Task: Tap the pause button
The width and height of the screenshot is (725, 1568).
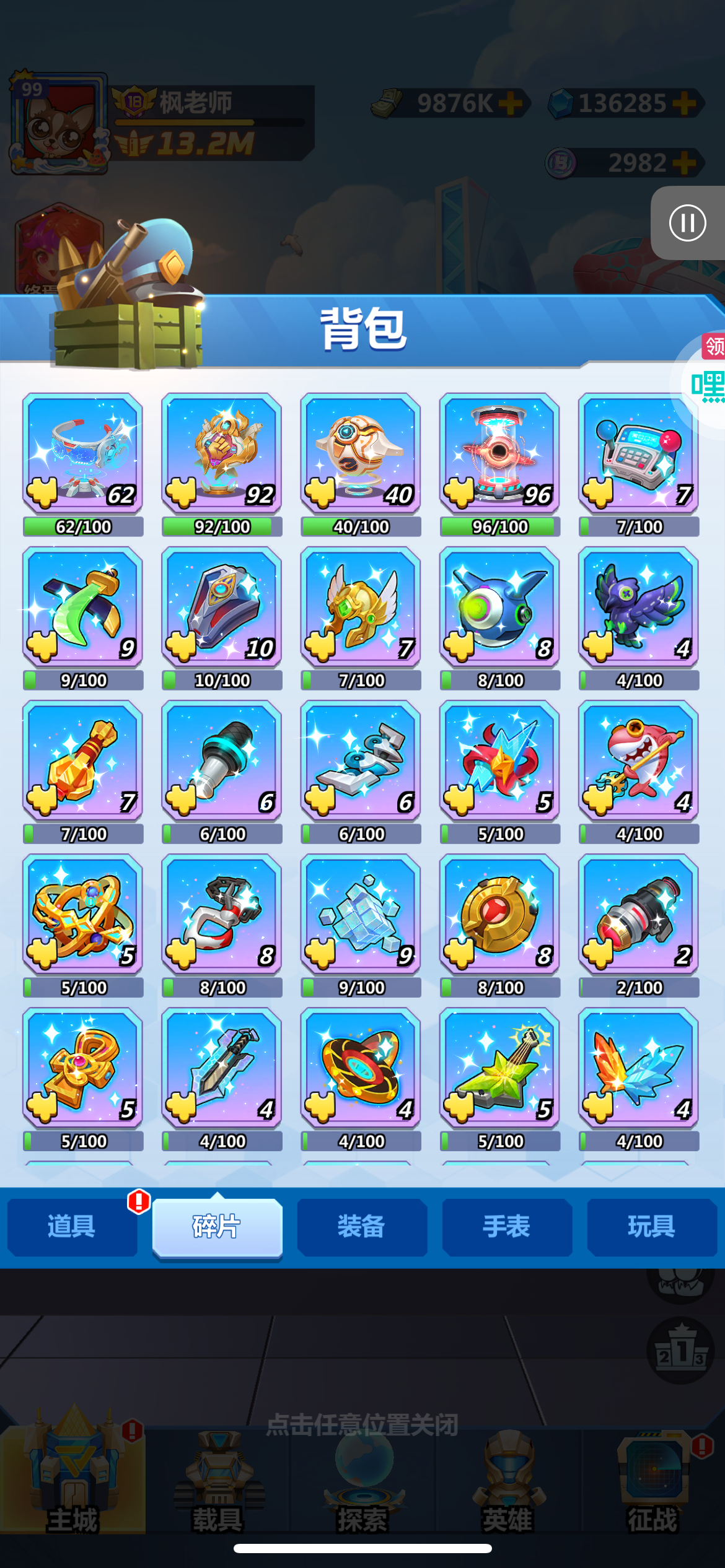Action: point(687,223)
